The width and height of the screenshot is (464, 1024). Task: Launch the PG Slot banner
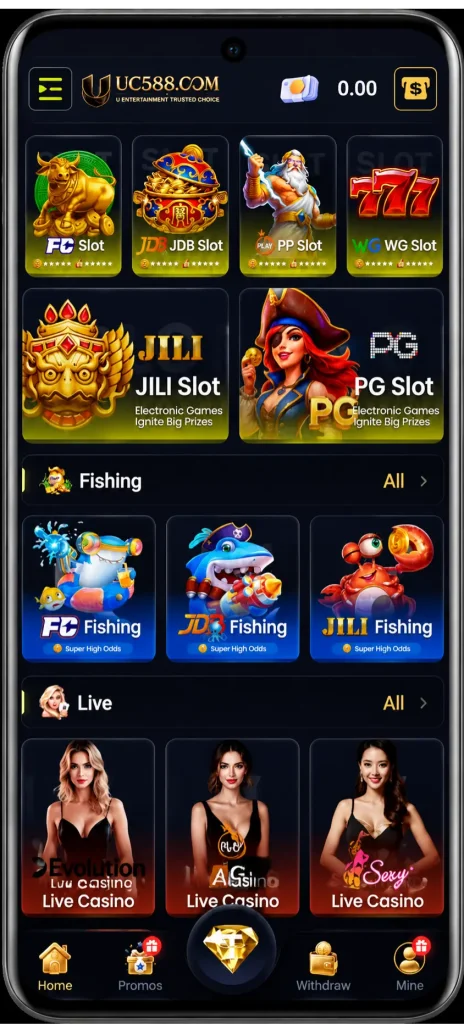pos(341,365)
